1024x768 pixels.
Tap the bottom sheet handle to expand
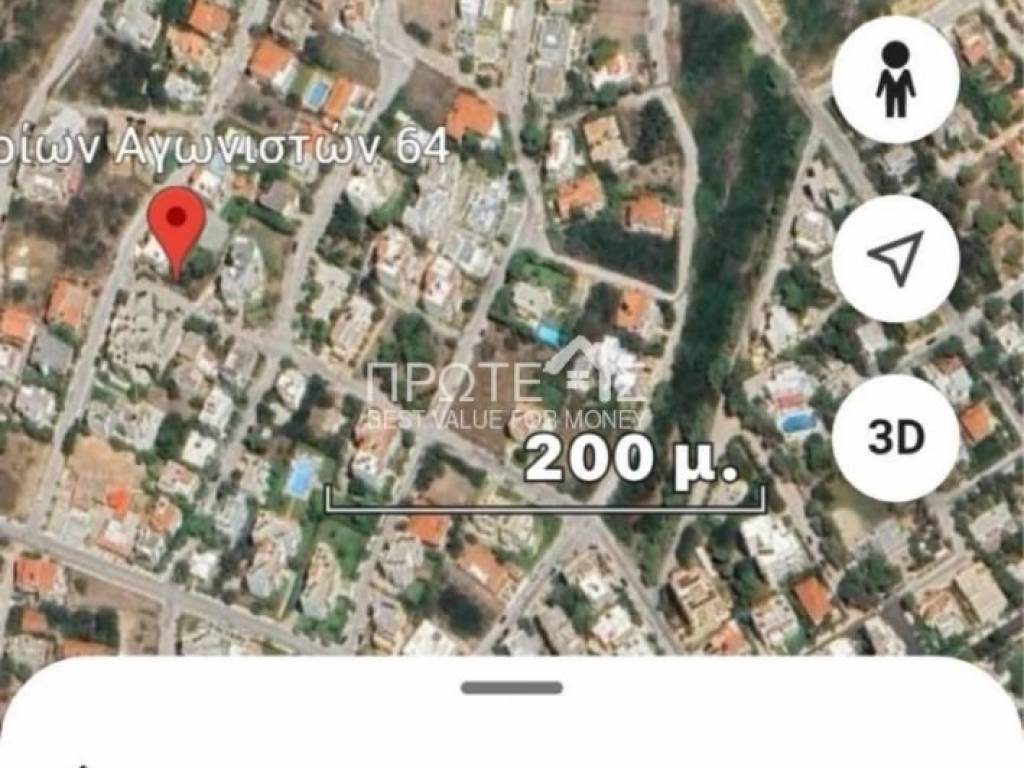click(x=511, y=688)
